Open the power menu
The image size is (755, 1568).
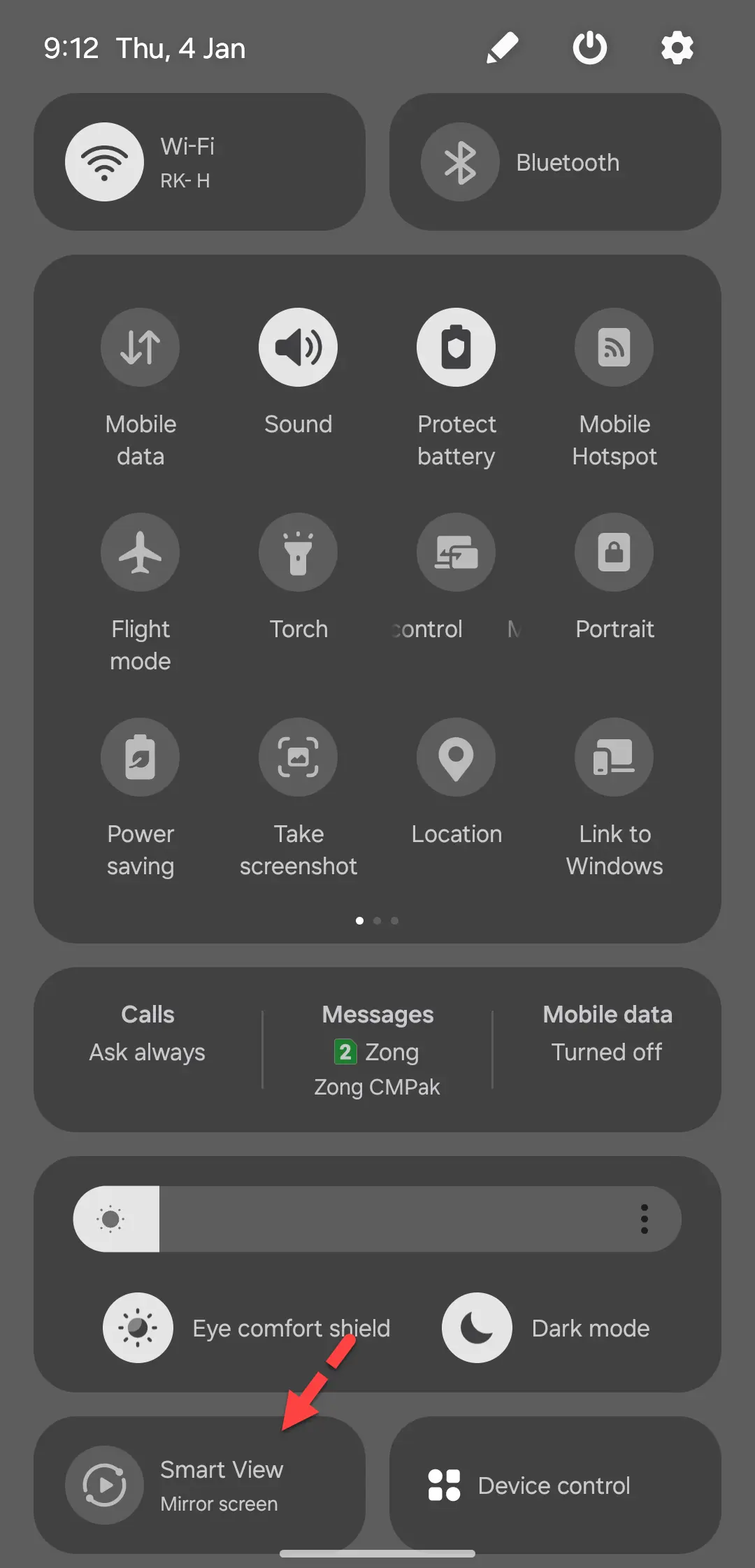coord(589,48)
